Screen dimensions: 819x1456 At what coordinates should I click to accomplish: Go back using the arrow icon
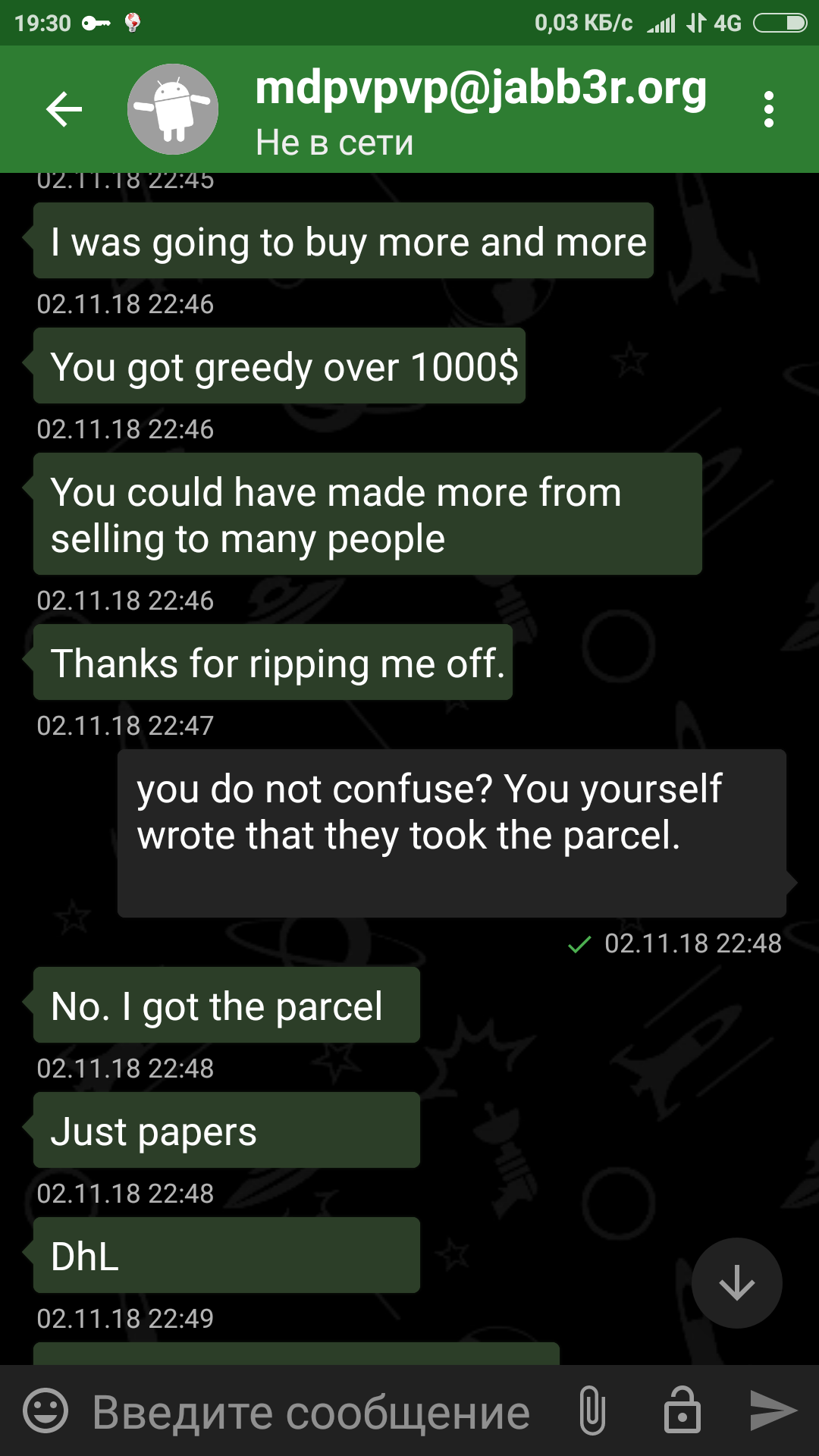tap(64, 109)
